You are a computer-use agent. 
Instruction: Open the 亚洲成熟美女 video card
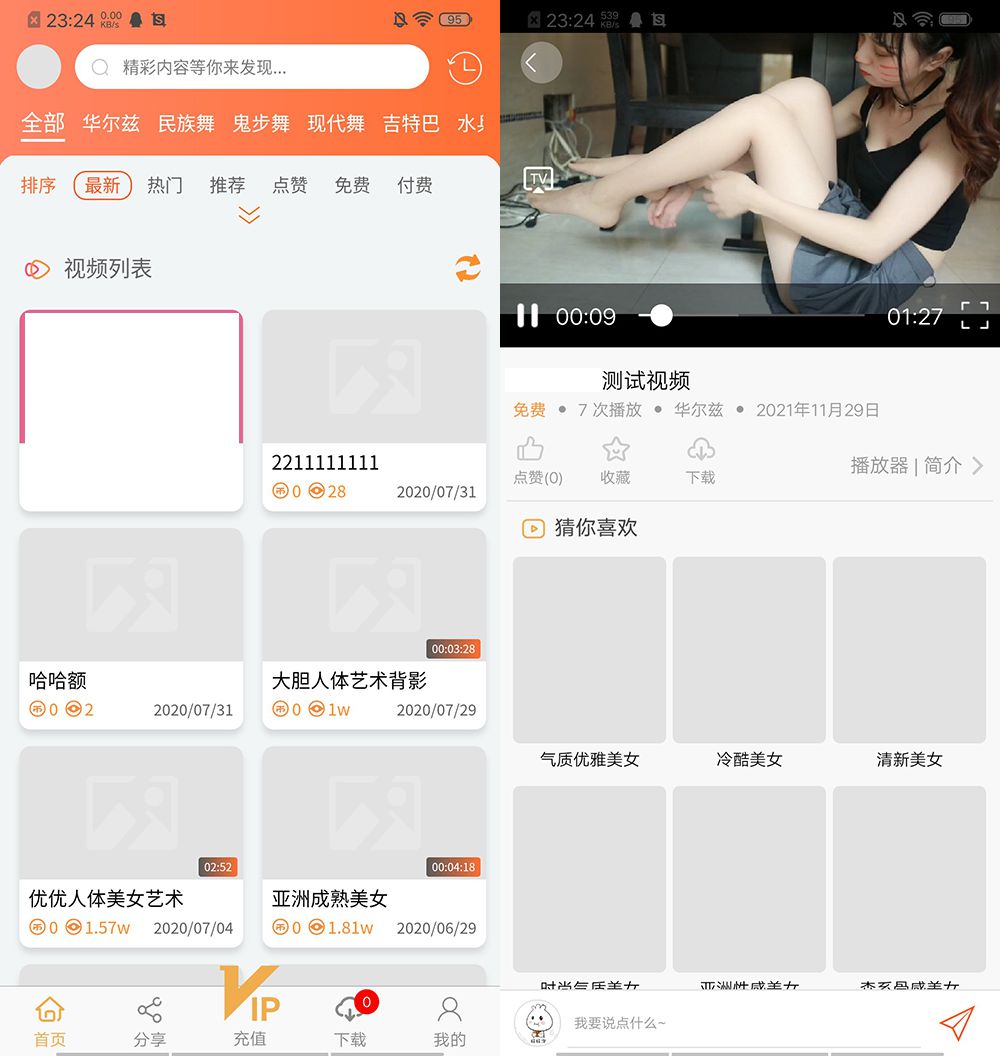pyautogui.click(x=374, y=846)
